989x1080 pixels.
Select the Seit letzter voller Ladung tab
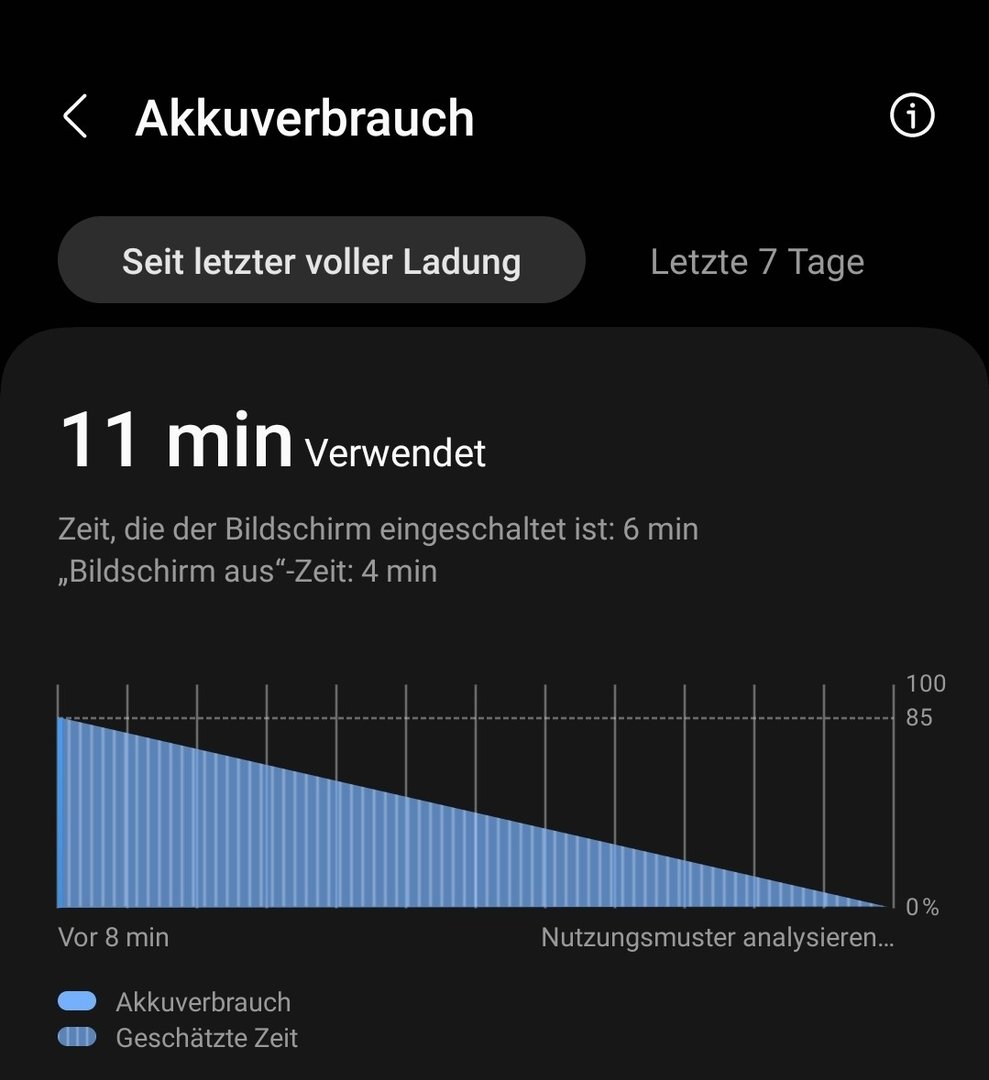[x=321, y=261]
